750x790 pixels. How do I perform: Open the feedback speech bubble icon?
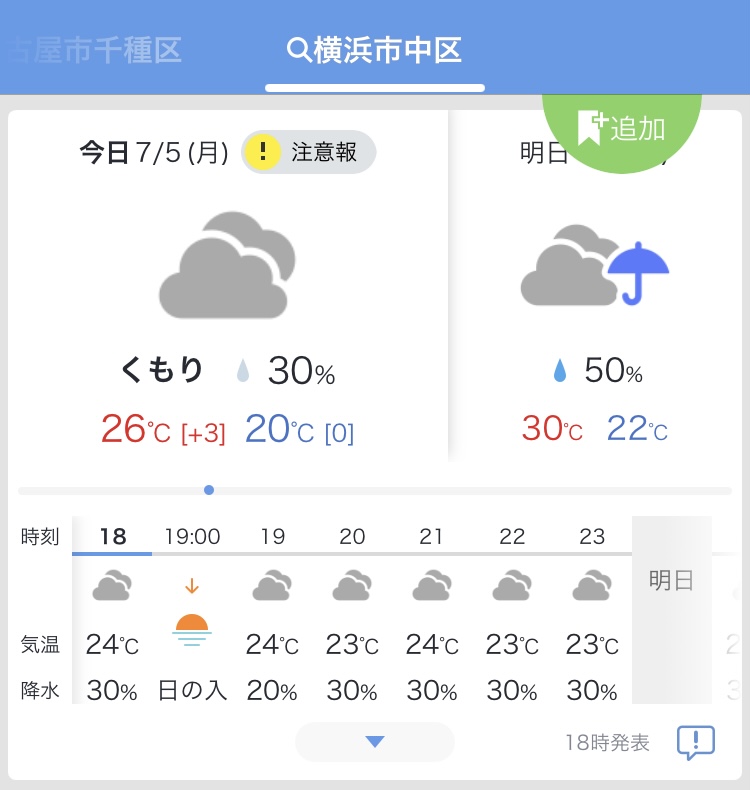point(695,742)
